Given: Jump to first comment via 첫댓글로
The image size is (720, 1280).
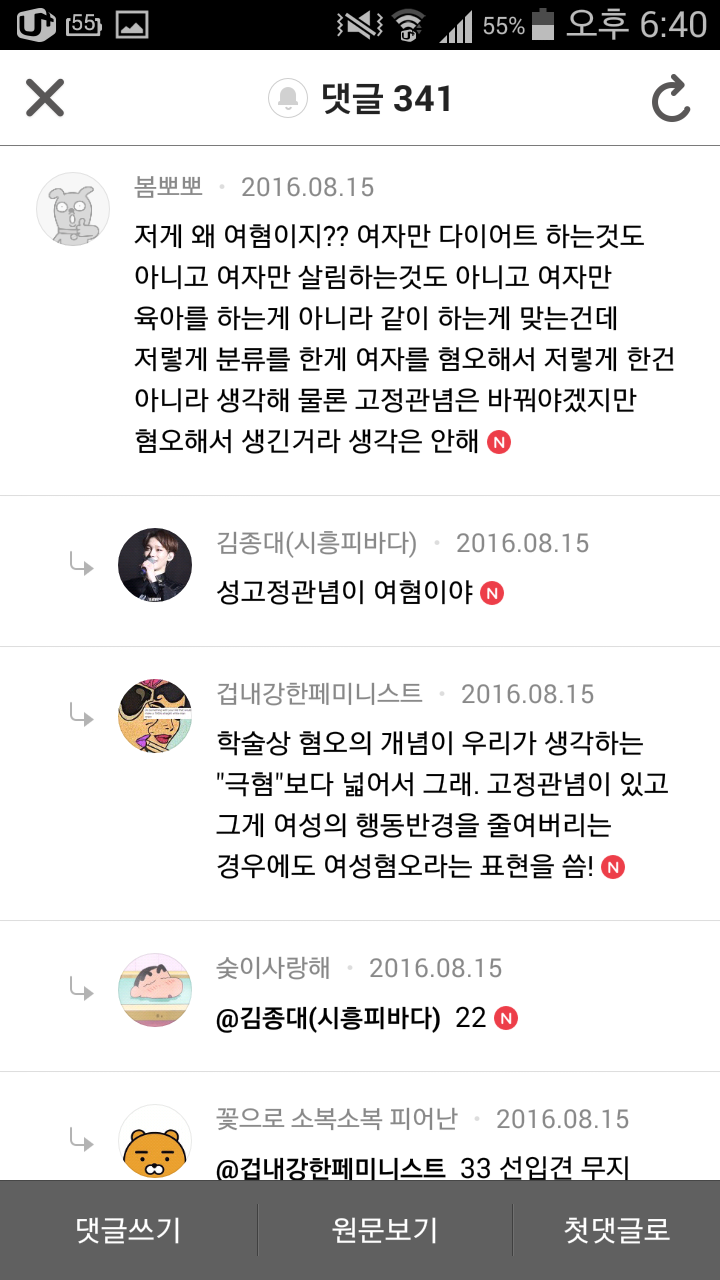Looking at the screenshot, I should (x=617, y=1229).
